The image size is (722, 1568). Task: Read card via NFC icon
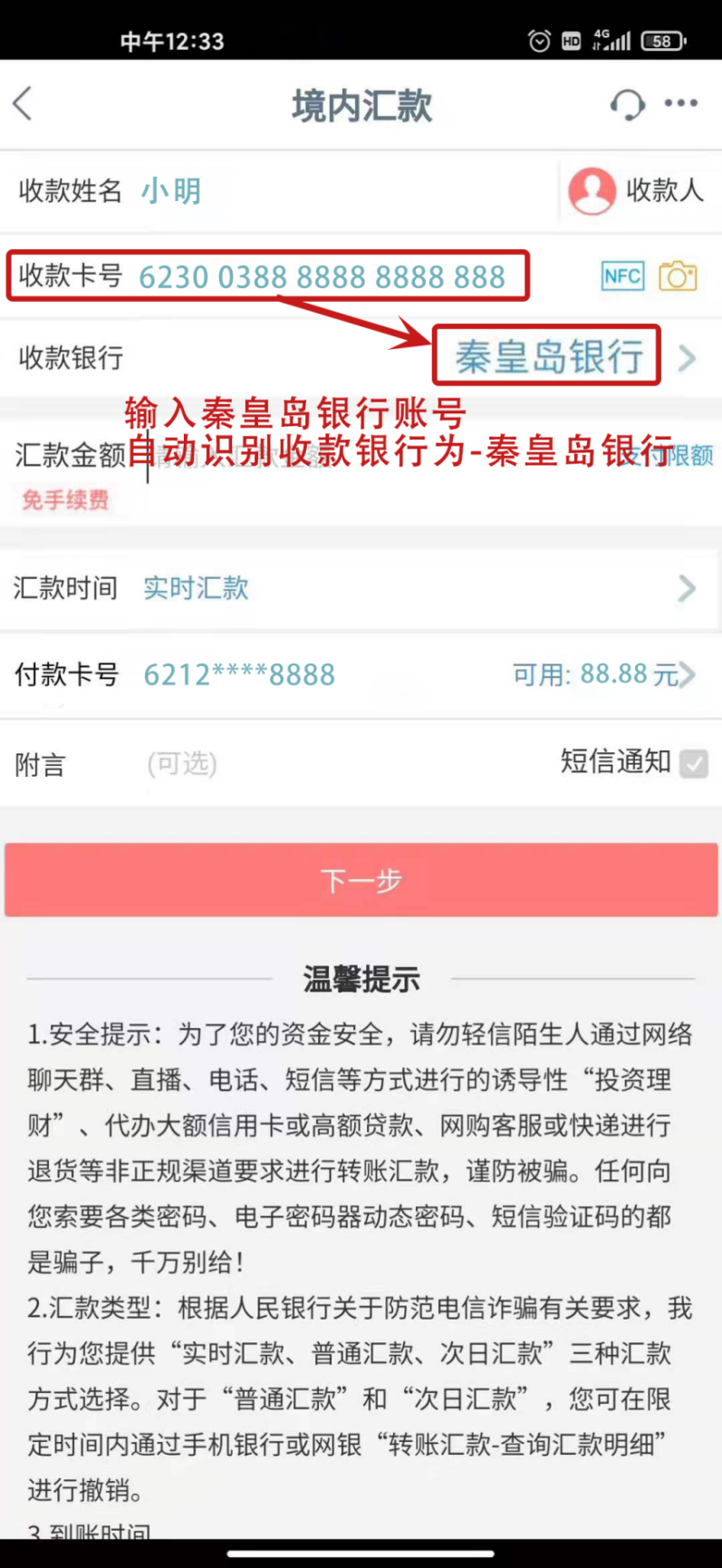point(622,276)
